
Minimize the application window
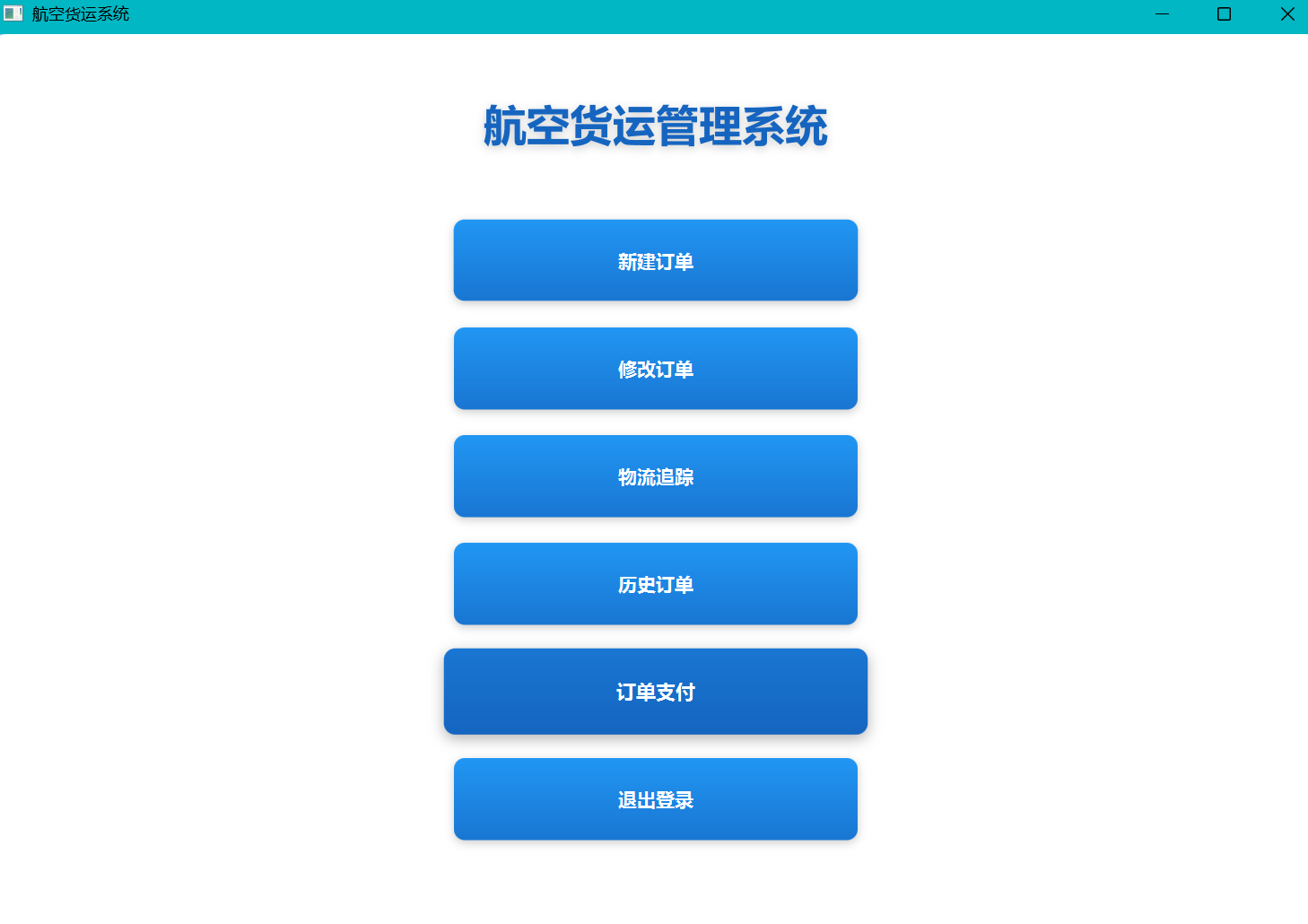[1162, 14]
